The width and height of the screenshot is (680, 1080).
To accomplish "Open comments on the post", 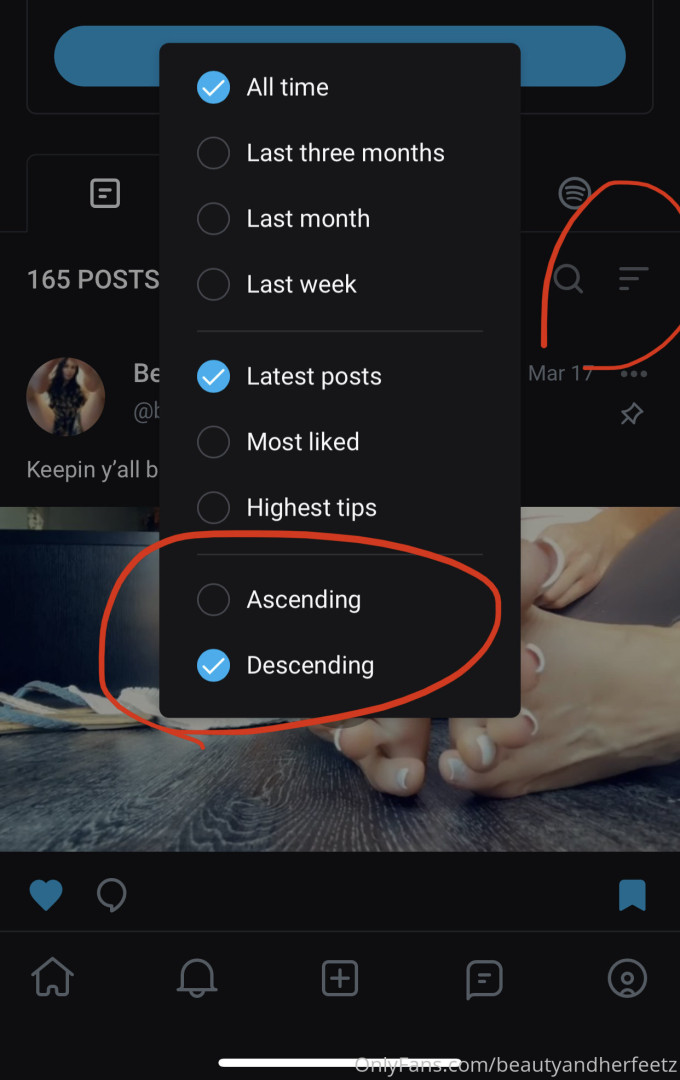I will coord(111,895).
